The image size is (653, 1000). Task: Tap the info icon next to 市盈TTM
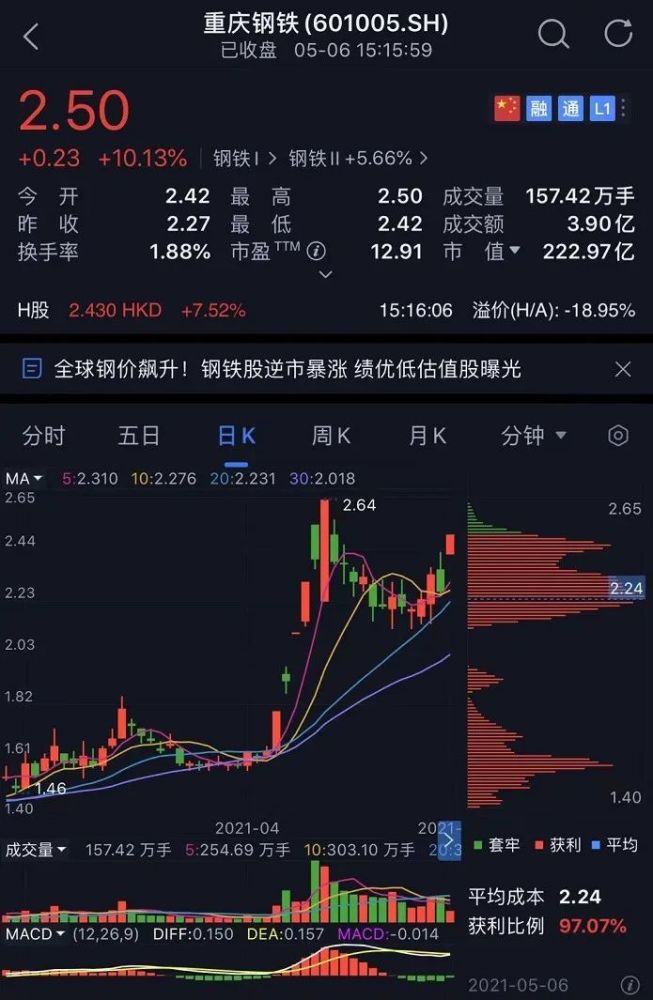[x=316, y=251]
